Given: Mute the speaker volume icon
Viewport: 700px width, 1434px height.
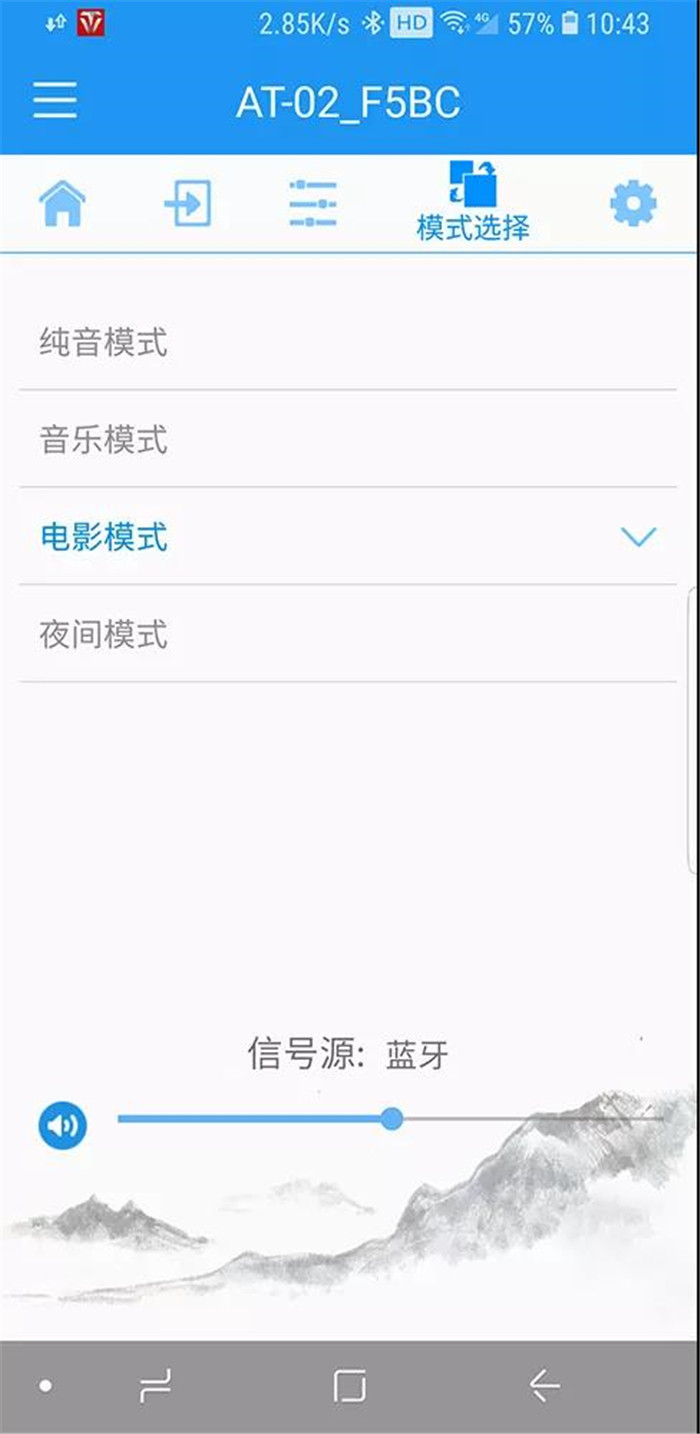Looking at the screenshot, I should (63, 1125).
